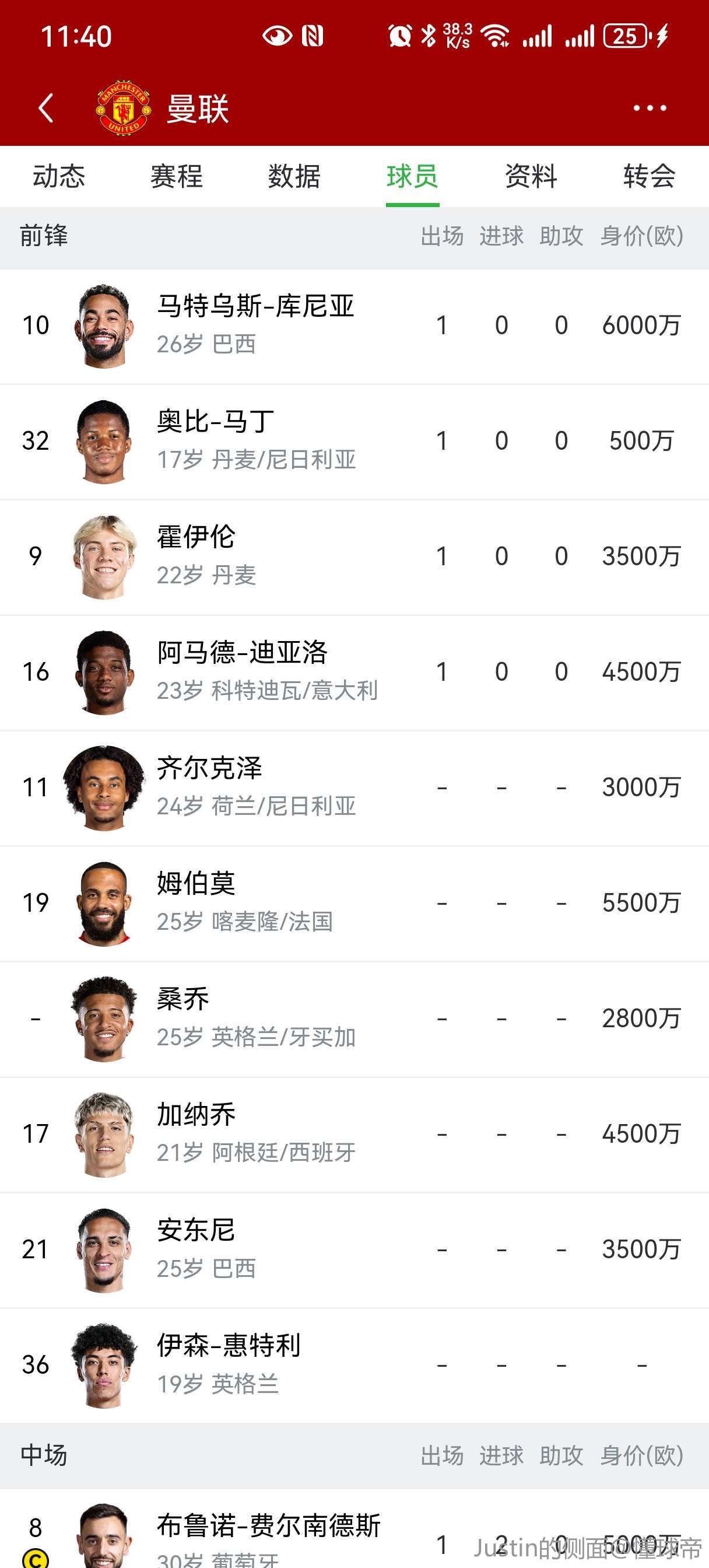Viewport: 709px width, 1568px height.
Task: Open player 马特乌斯-库尼亚's profile
Action: (x=354, y=326)
